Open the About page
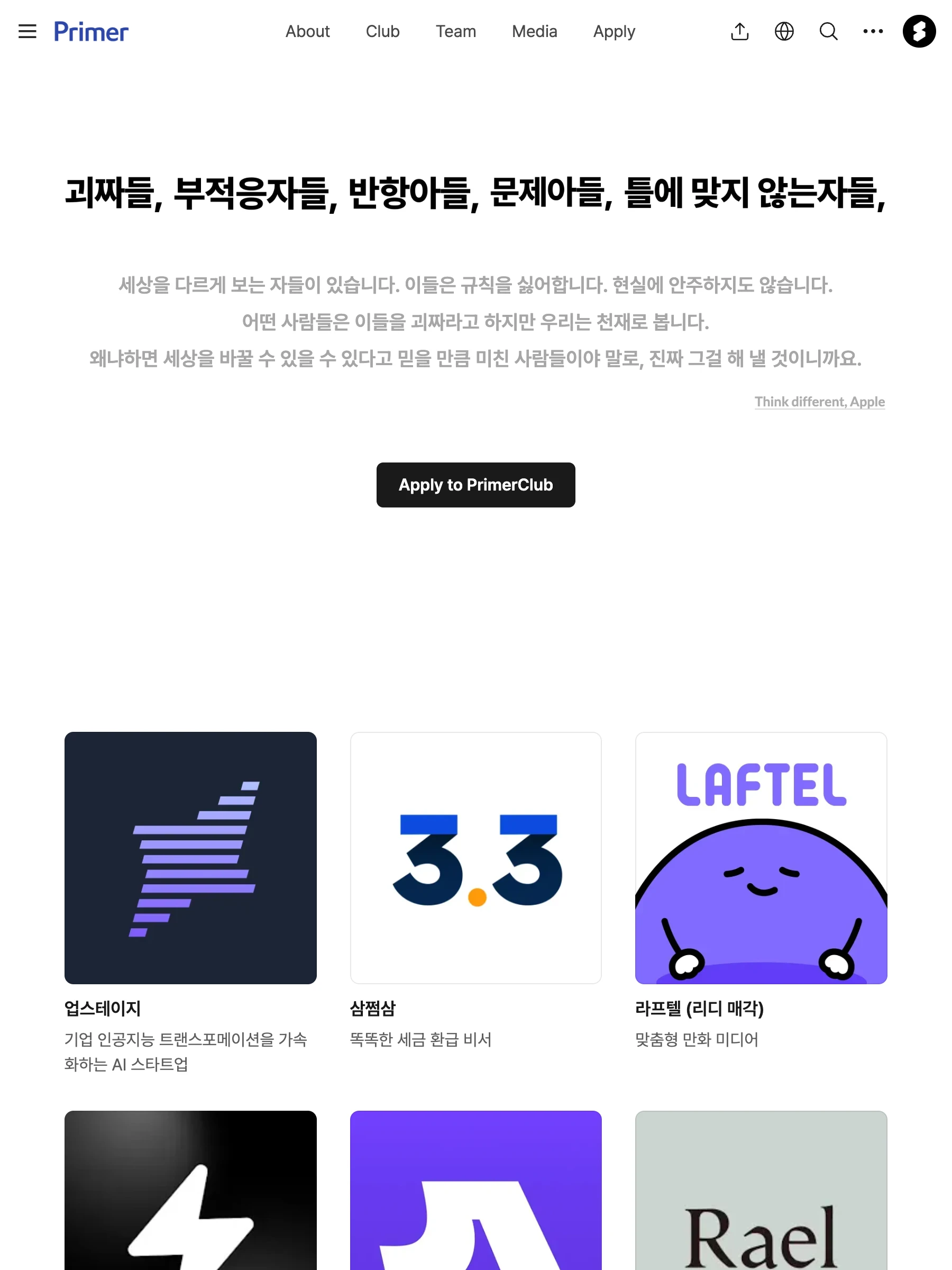 pyautogui.click(x=308, y=32)
